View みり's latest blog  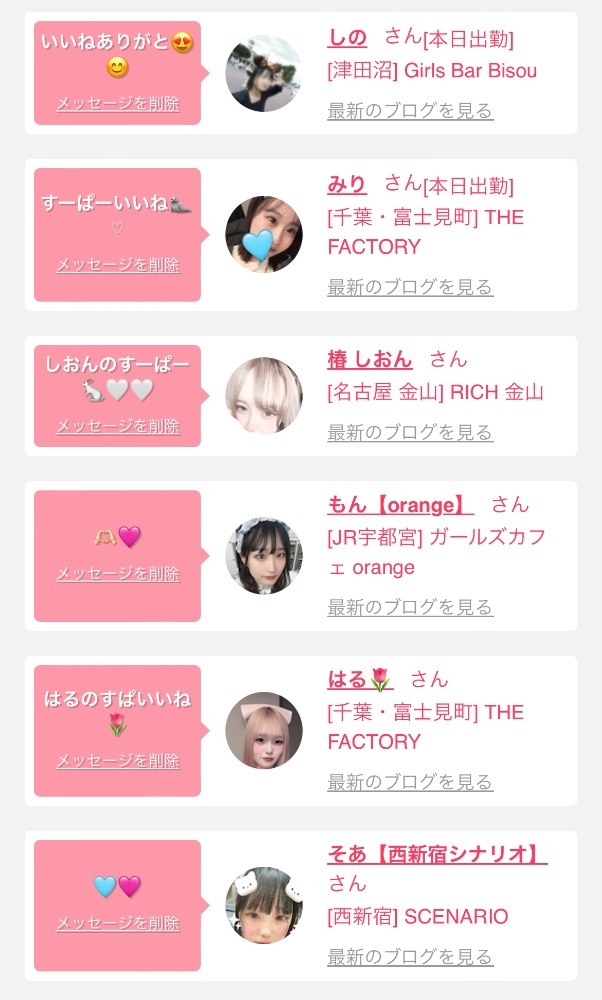tap(410, 287)
